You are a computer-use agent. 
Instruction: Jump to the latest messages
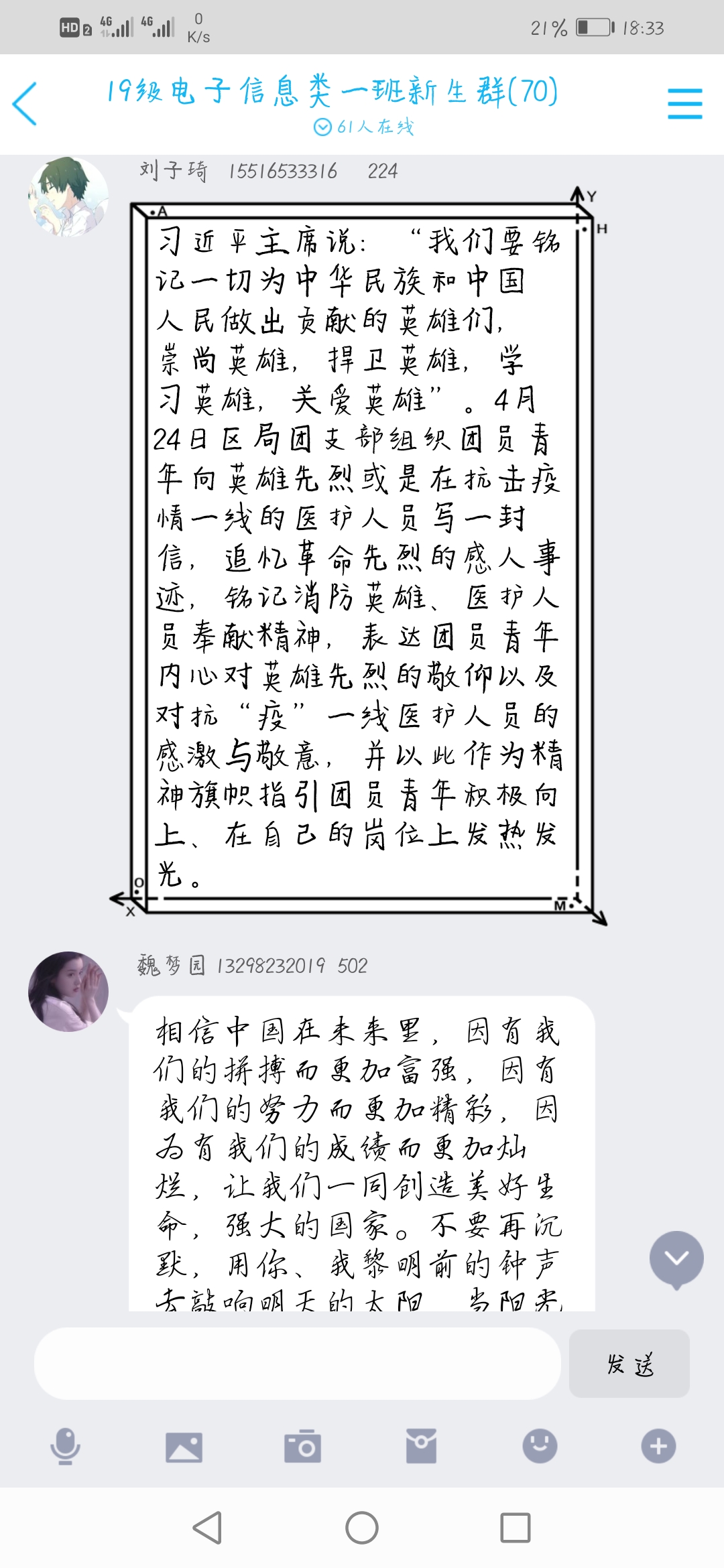(676, 1258)
